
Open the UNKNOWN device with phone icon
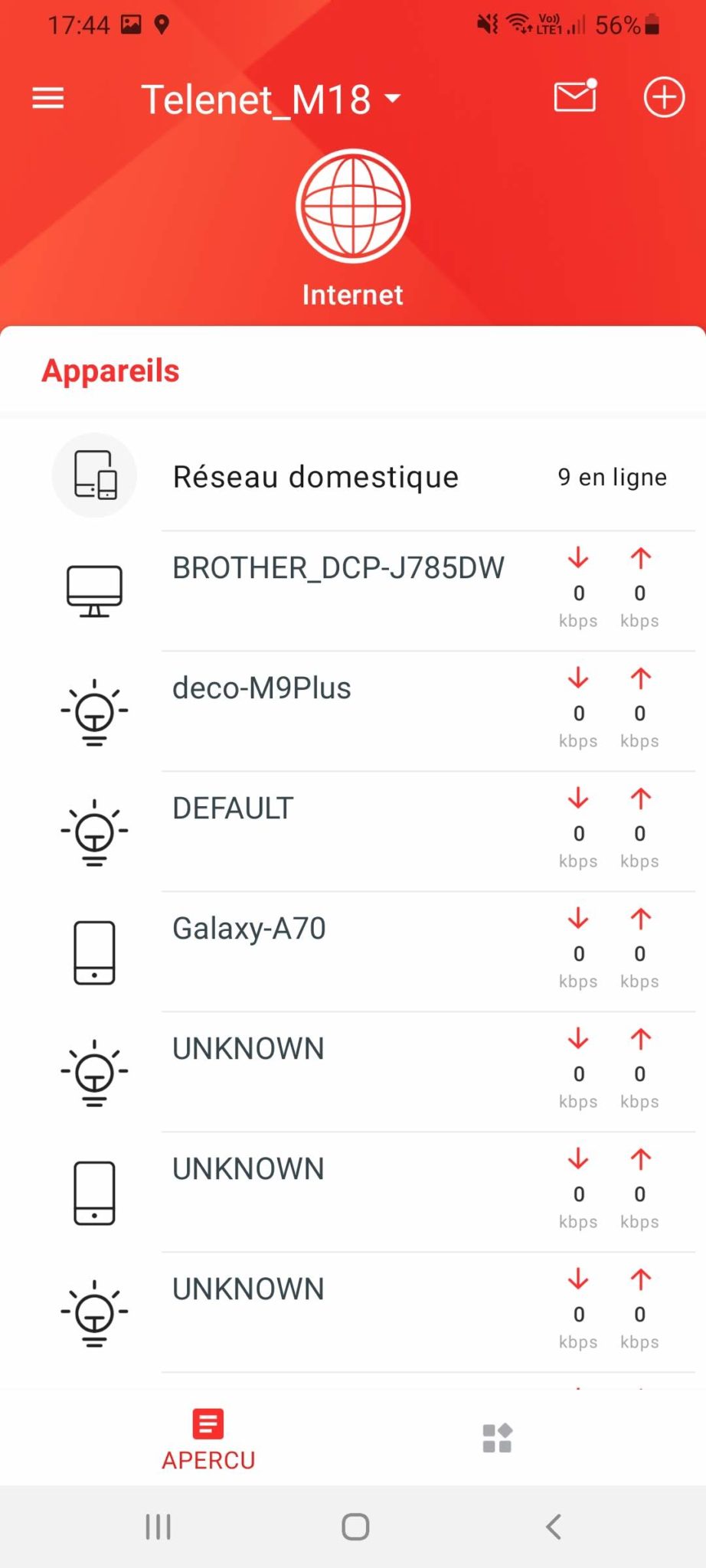pyautogui.click(x=353, y=1192)
